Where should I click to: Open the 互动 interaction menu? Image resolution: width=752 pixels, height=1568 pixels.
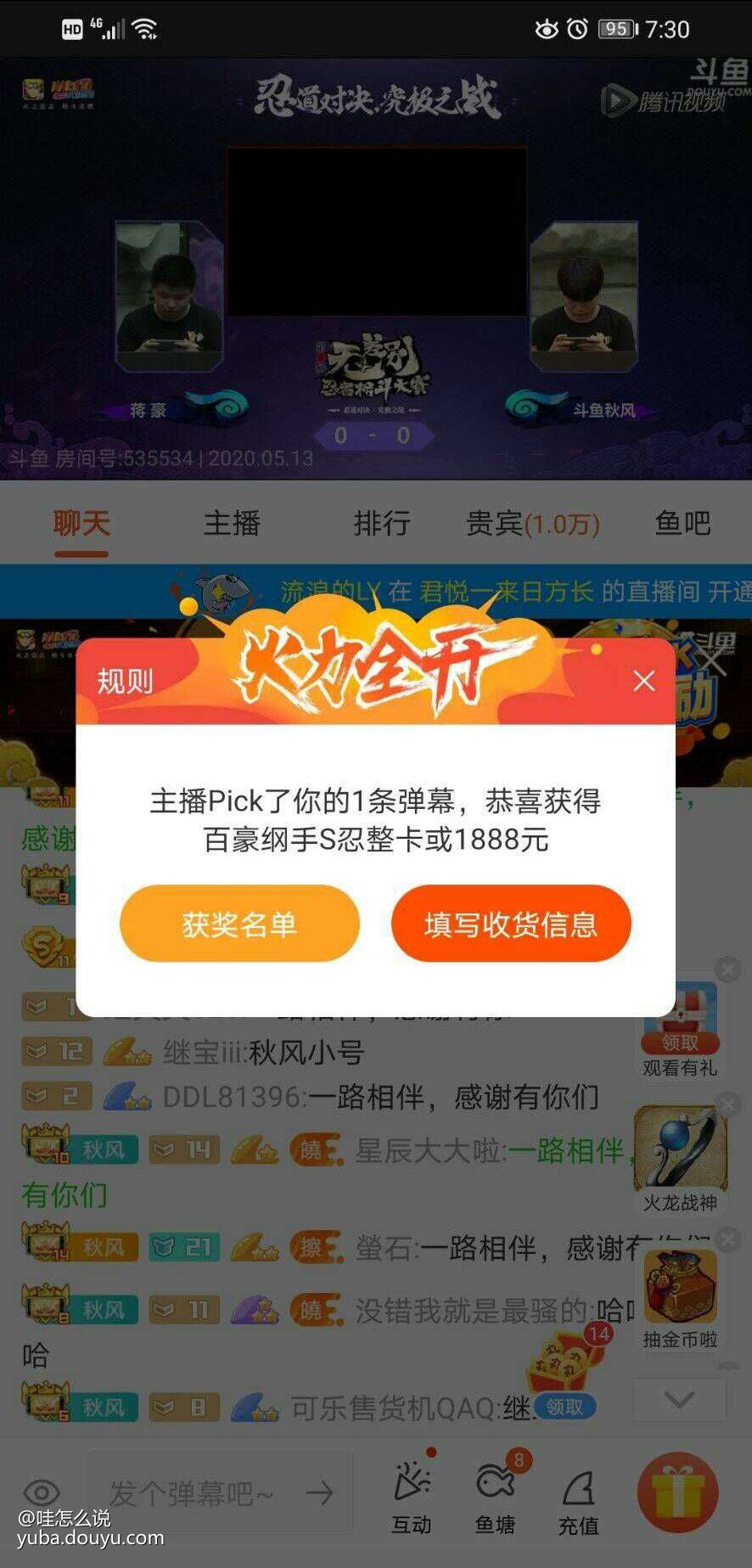[x=412, y=1500]
